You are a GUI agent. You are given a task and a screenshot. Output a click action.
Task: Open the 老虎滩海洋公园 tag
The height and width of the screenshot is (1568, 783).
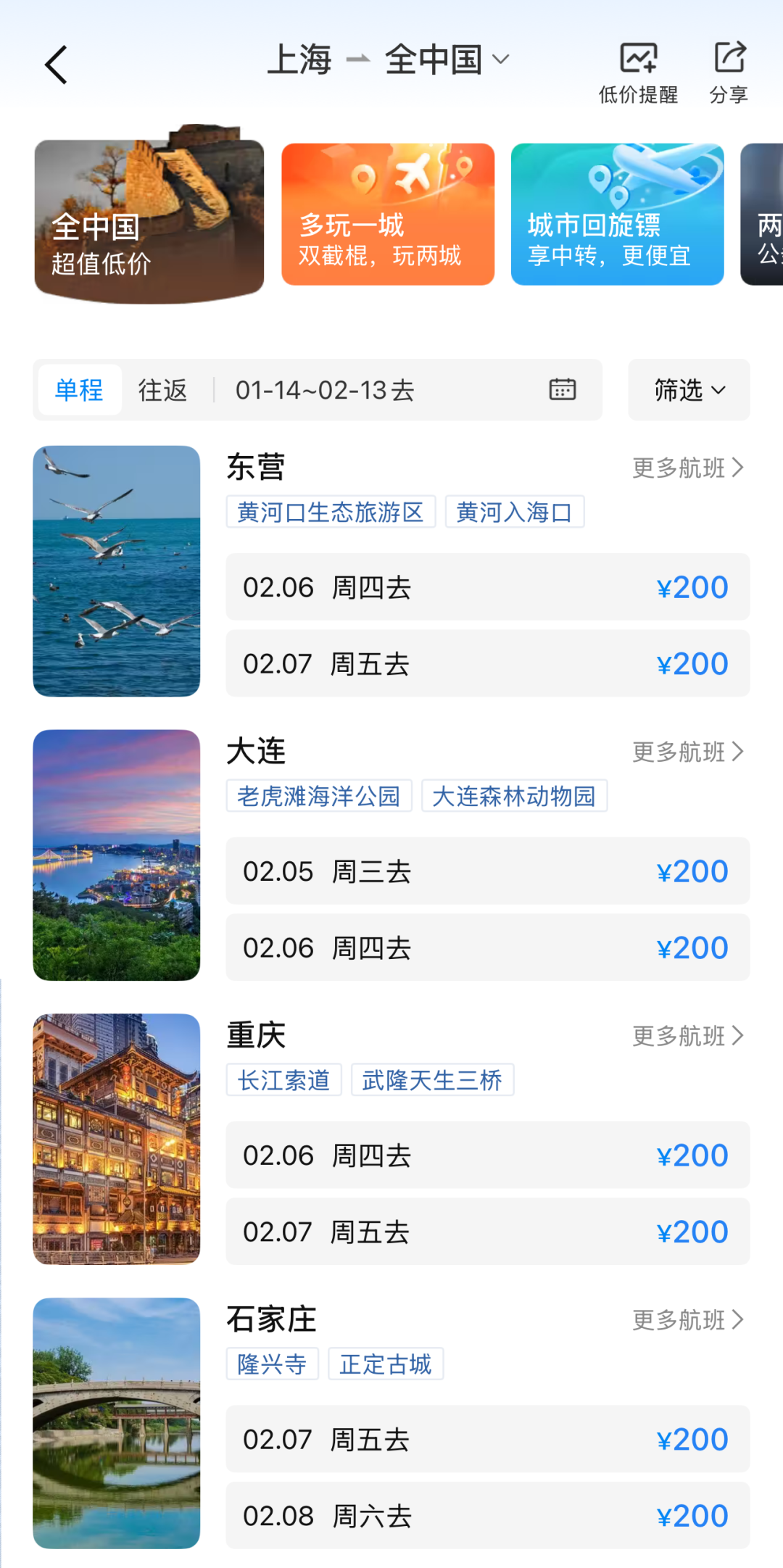pos(319,797)
